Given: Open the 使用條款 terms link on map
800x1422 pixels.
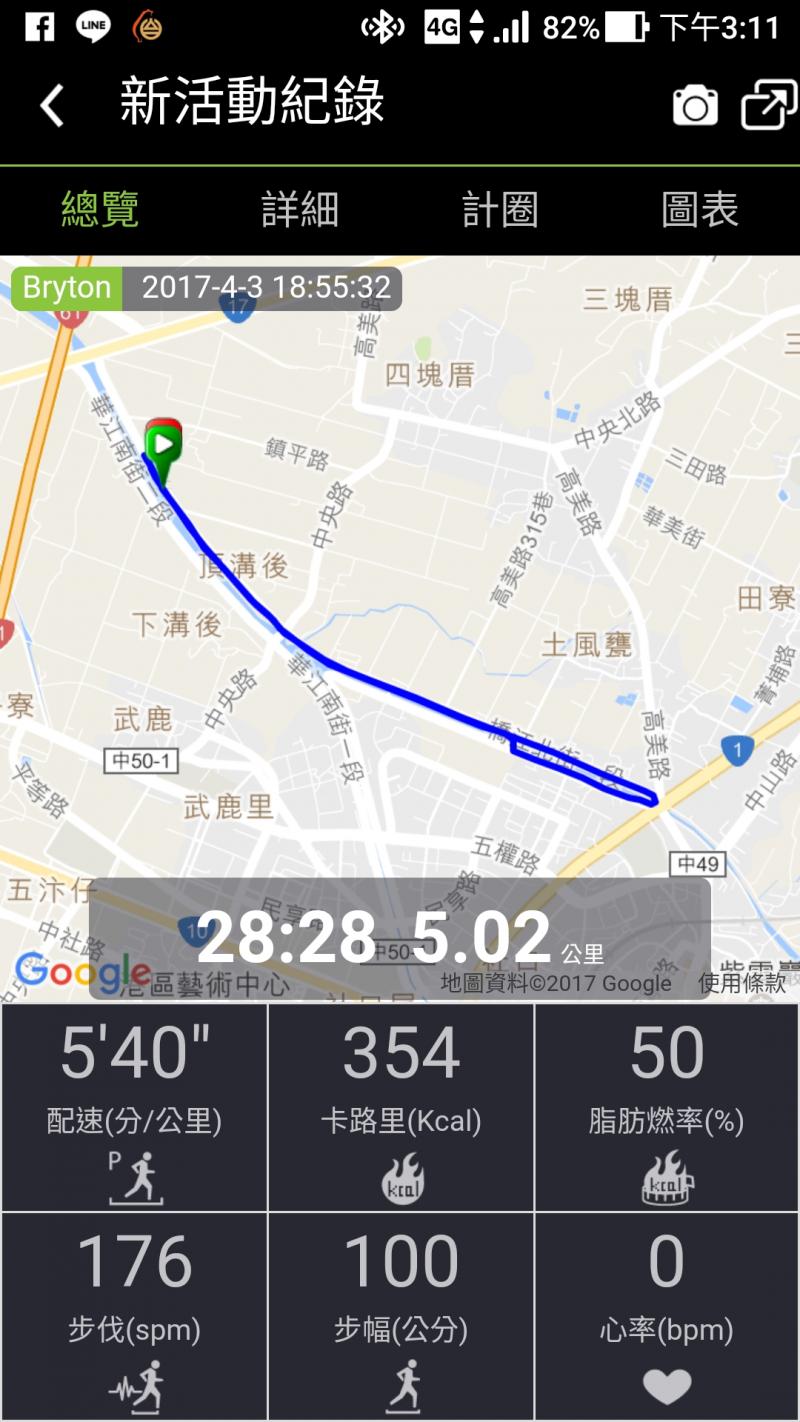Looking at the screenshot, I should 742,983.
